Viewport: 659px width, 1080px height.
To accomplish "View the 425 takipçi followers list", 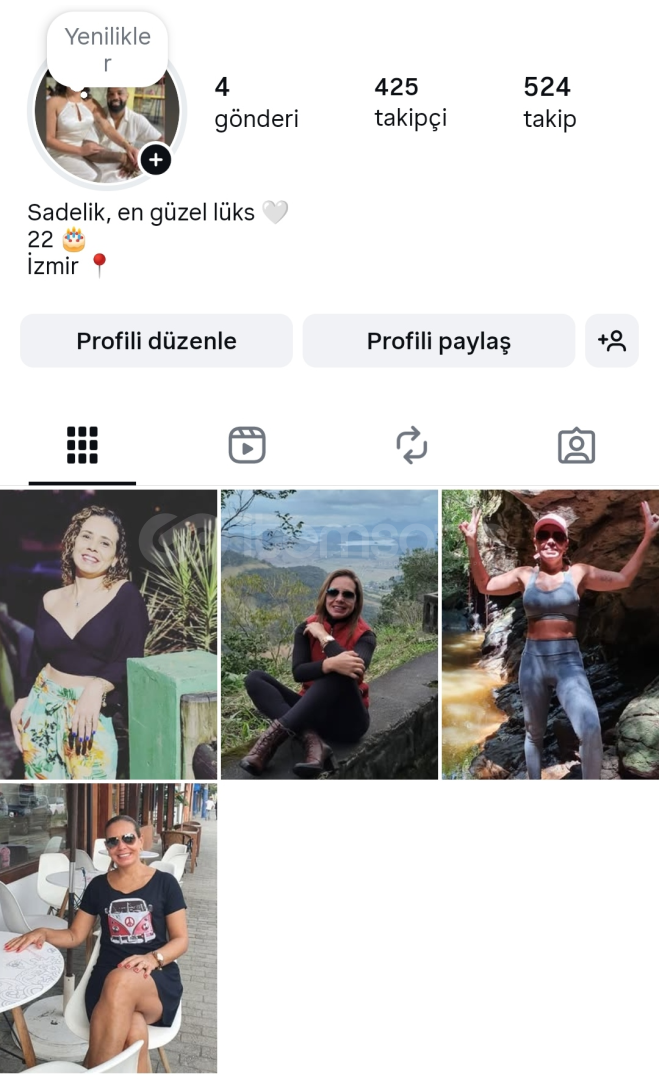I will [410, 103].
